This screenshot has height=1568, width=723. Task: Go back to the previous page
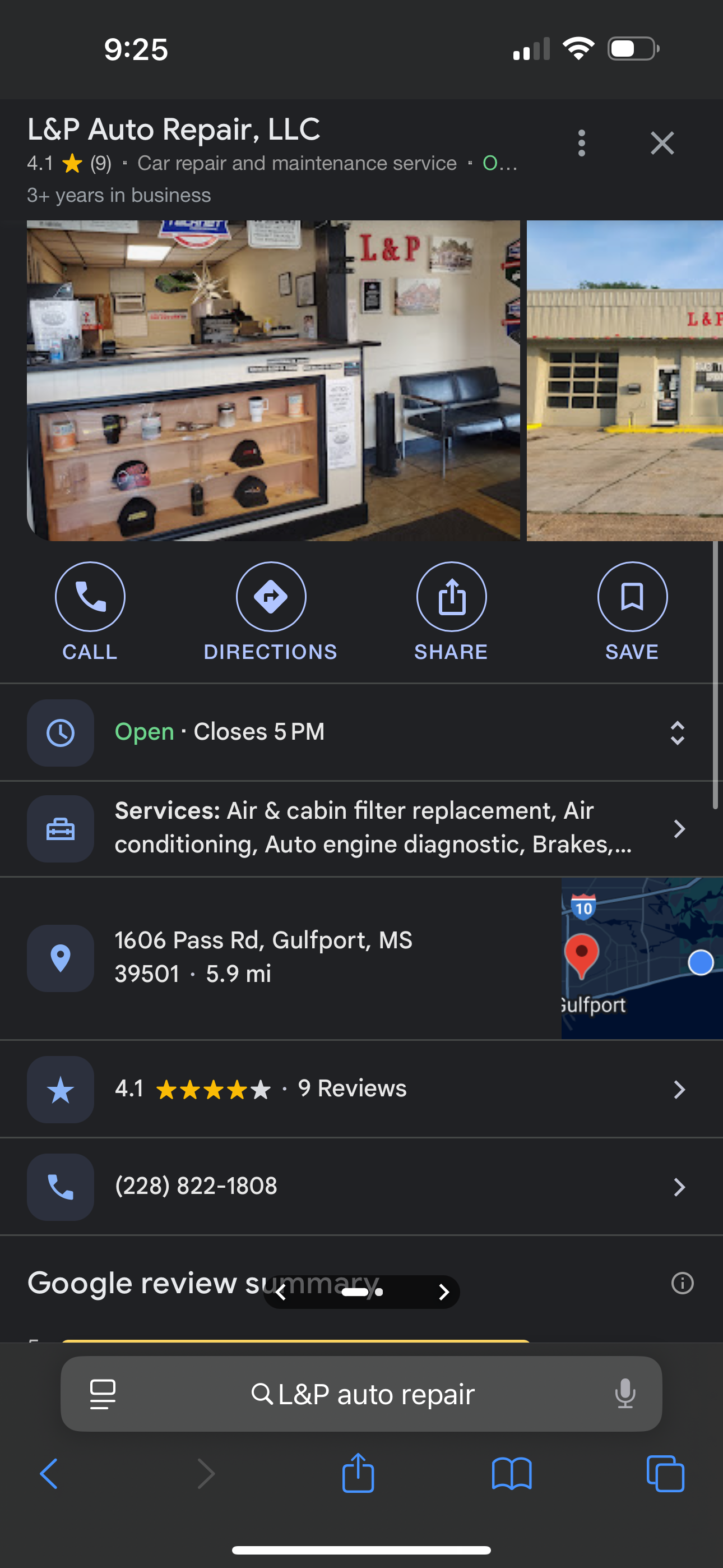[x=49, y=1474]
